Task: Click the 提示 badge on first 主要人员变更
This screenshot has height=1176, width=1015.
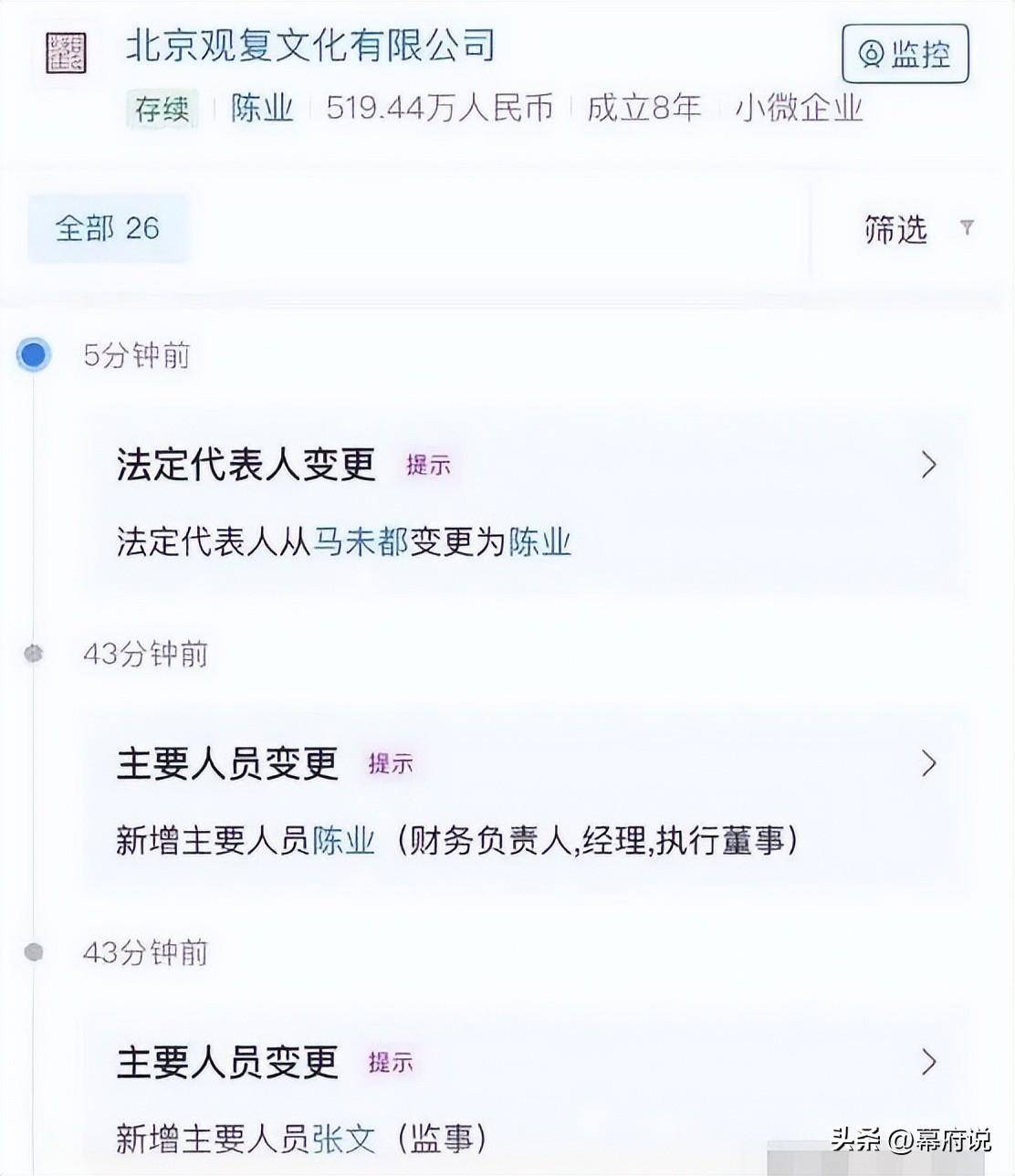Action: [x=392, y=763]
